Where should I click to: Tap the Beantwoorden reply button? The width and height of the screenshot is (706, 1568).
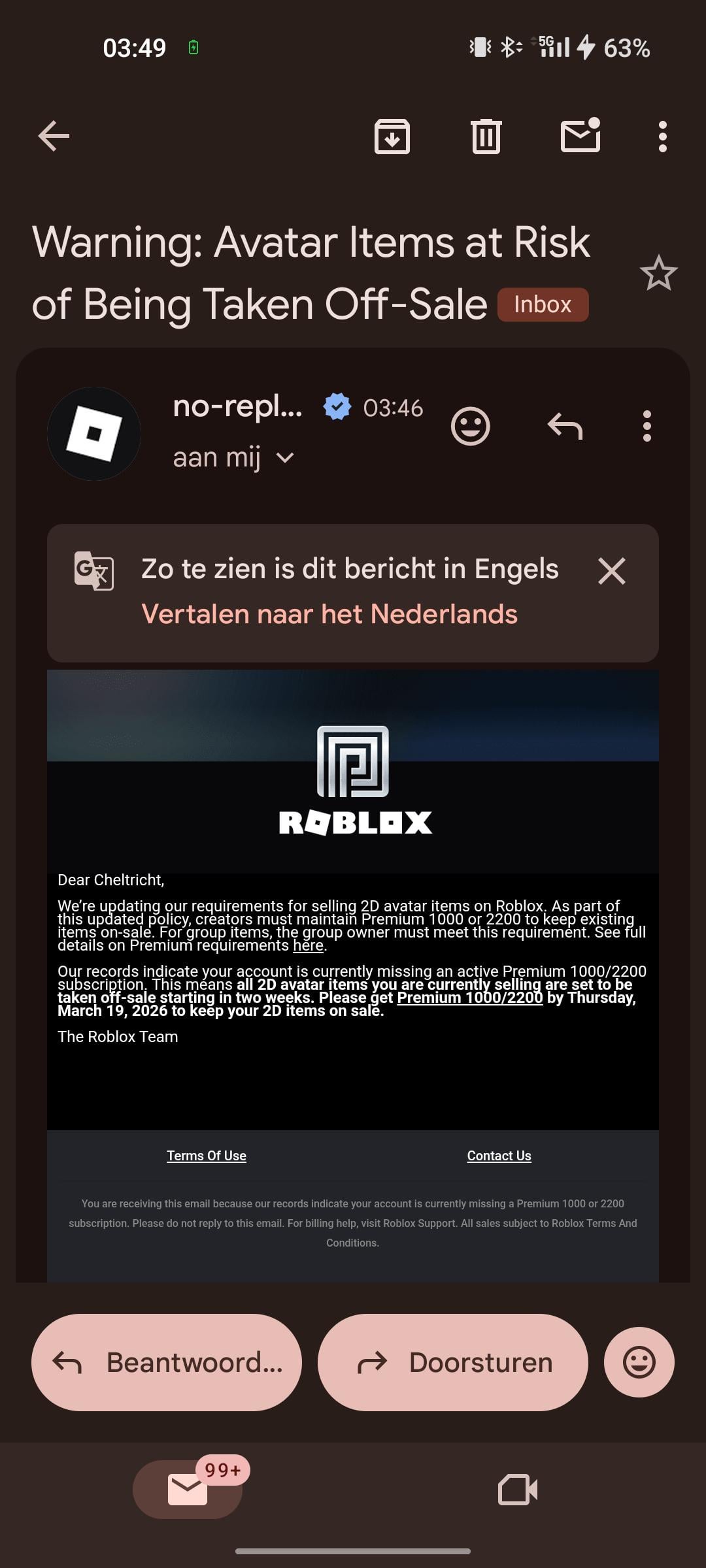pyautogui.click(x=167, y=1363)
